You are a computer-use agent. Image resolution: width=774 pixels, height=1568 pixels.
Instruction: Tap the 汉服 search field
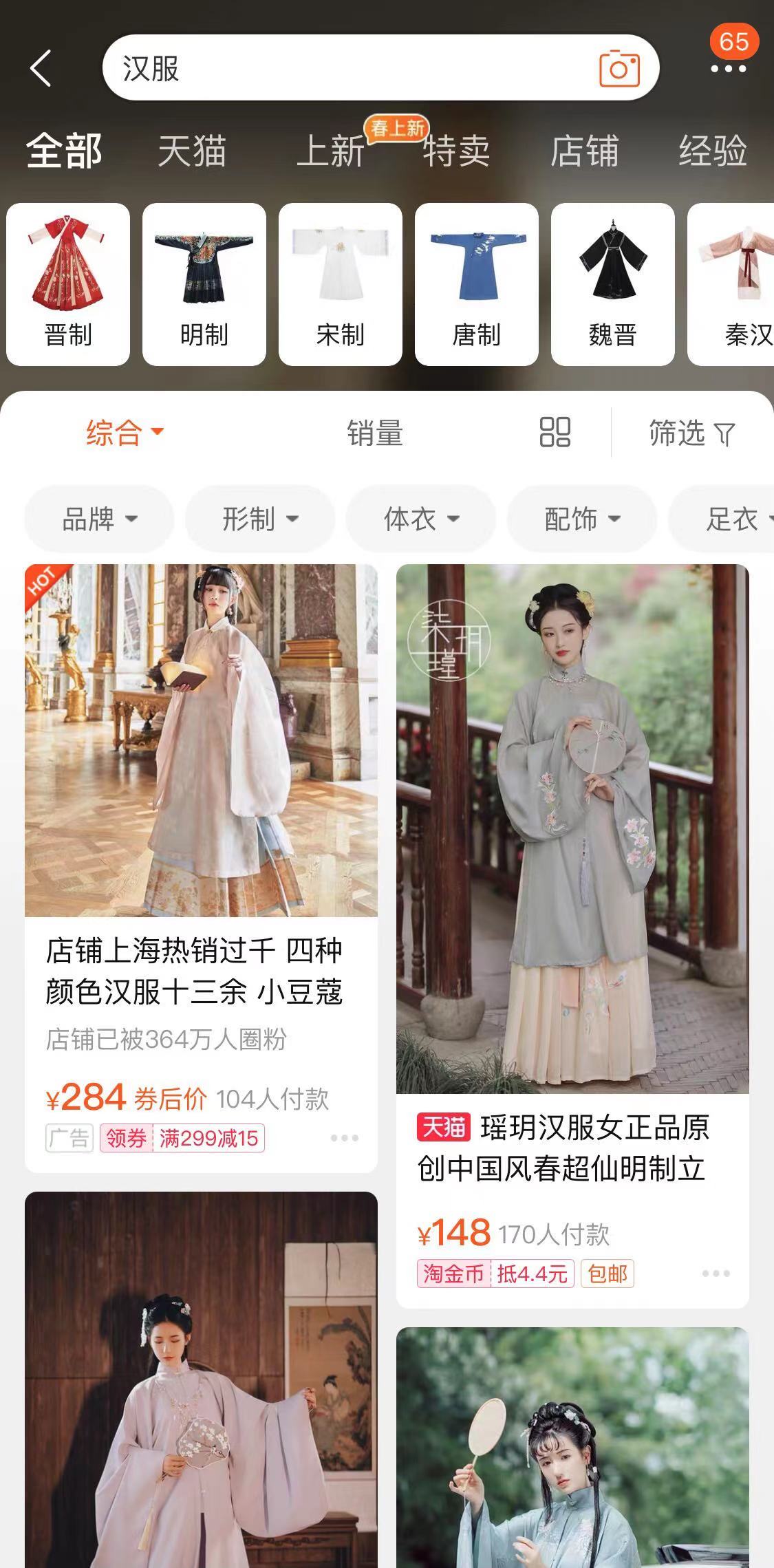point(344,68)
